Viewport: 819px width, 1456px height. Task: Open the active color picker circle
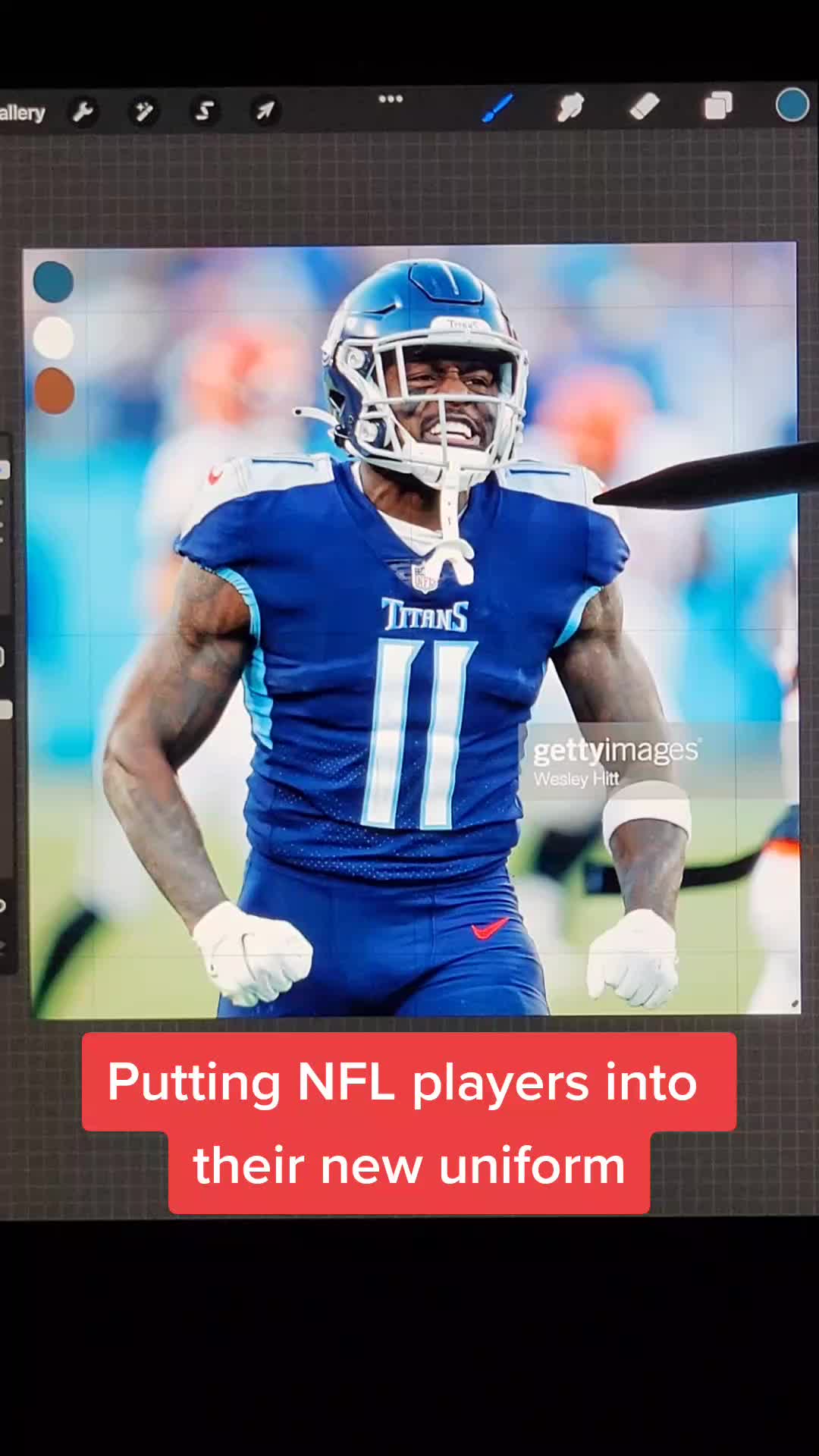[x=792, y=105]
